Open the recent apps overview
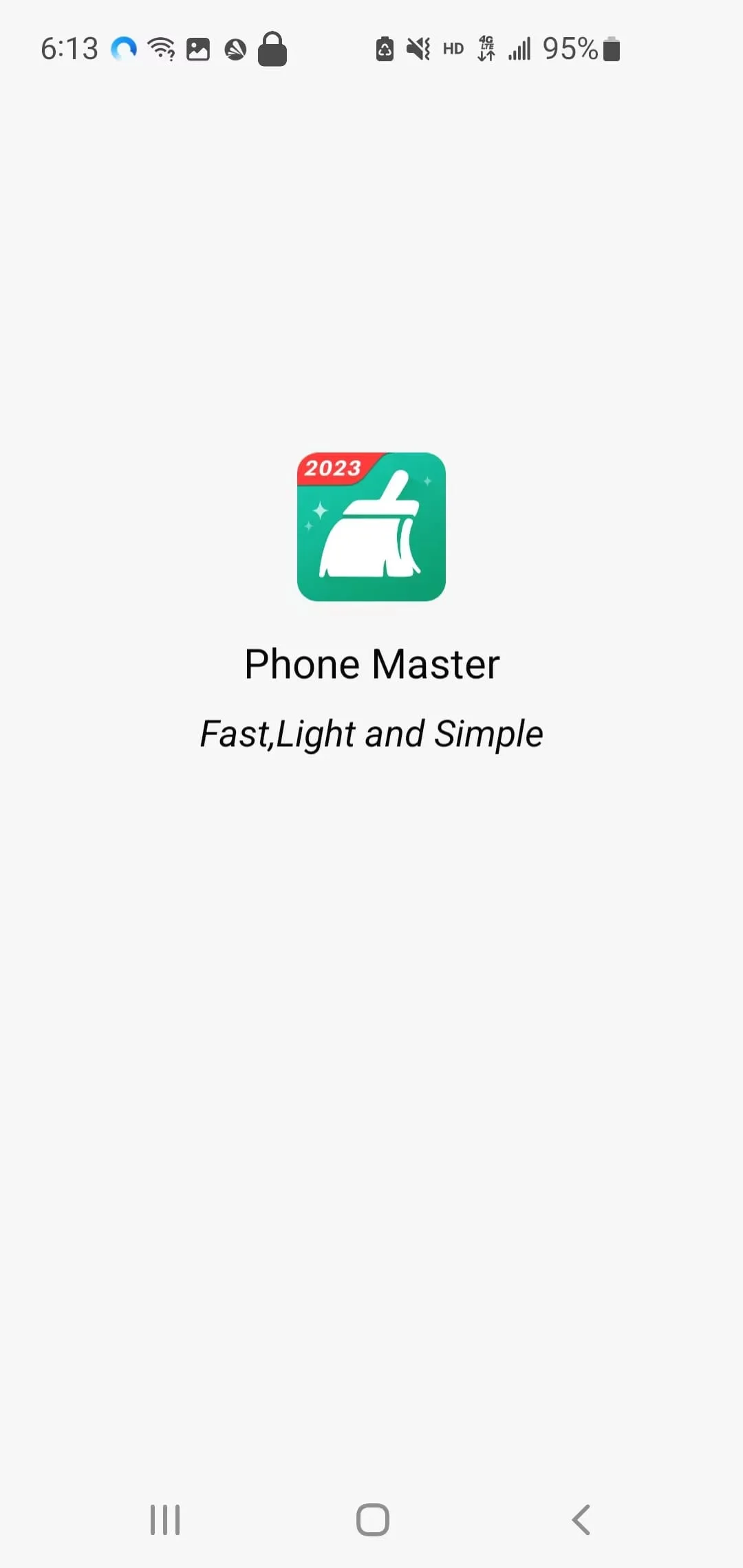Image resolution: width=743 pixels, height=1568 pixels. [165, 1520]
